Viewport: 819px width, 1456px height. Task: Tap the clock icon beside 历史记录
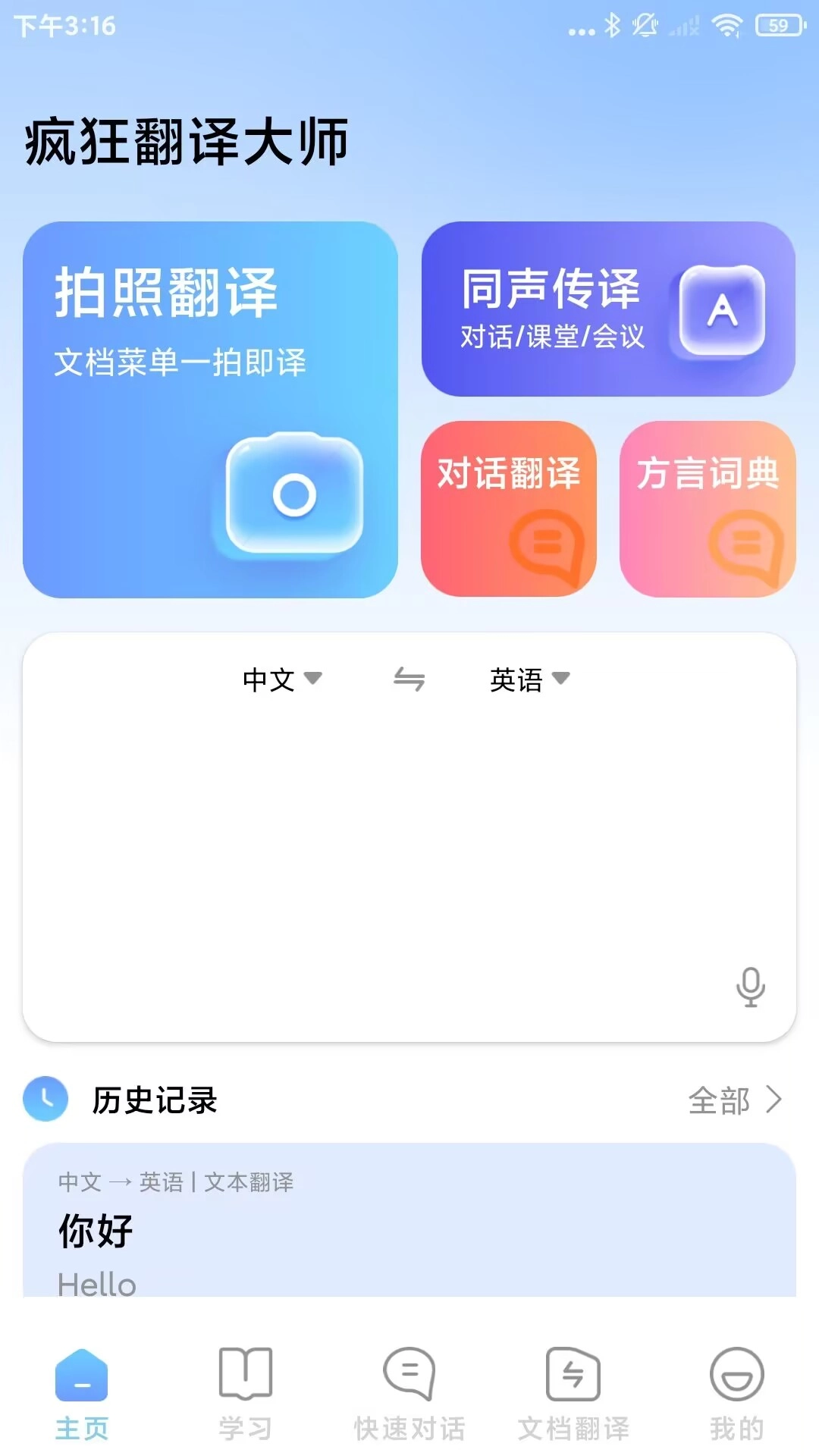coord(45,1100)
